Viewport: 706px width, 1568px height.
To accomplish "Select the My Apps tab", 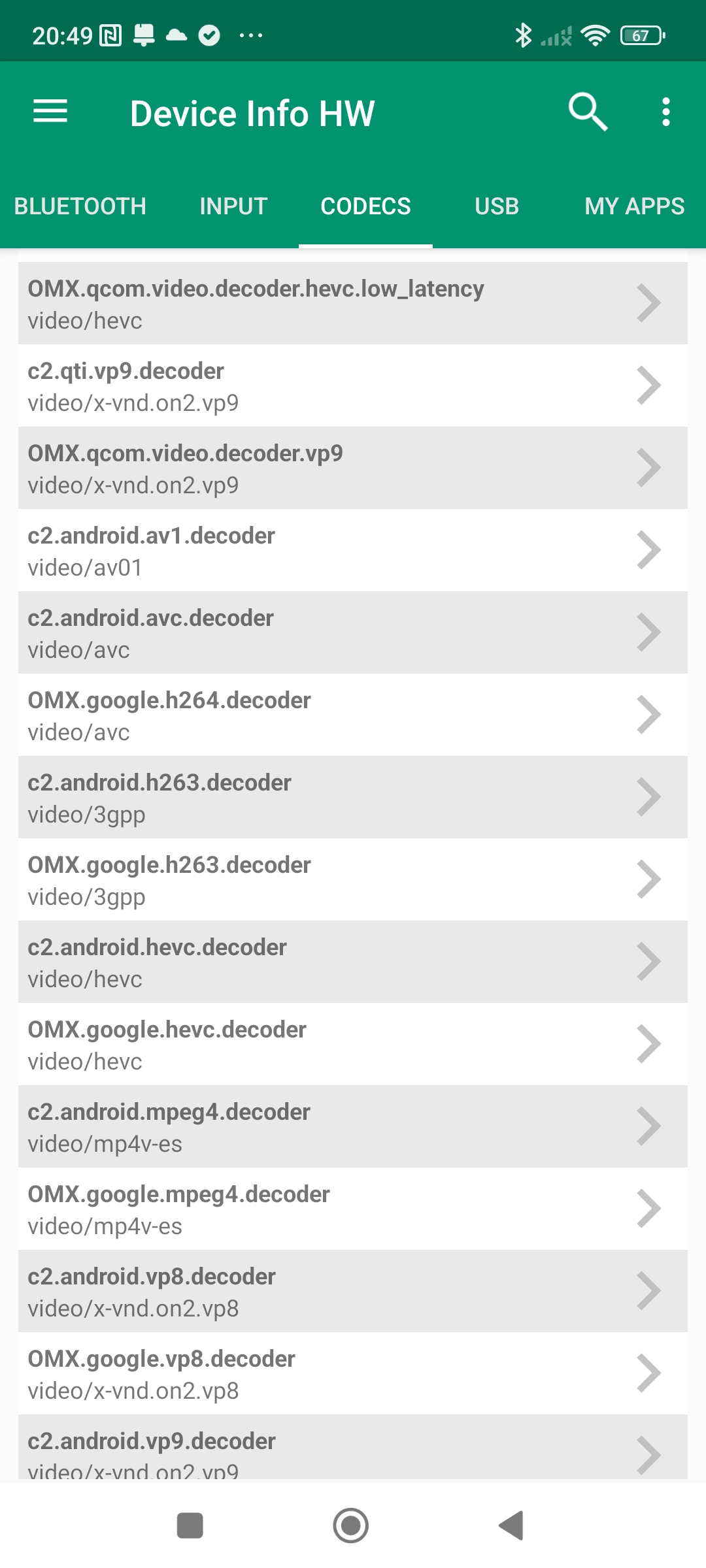I will (x=634, y=206).
